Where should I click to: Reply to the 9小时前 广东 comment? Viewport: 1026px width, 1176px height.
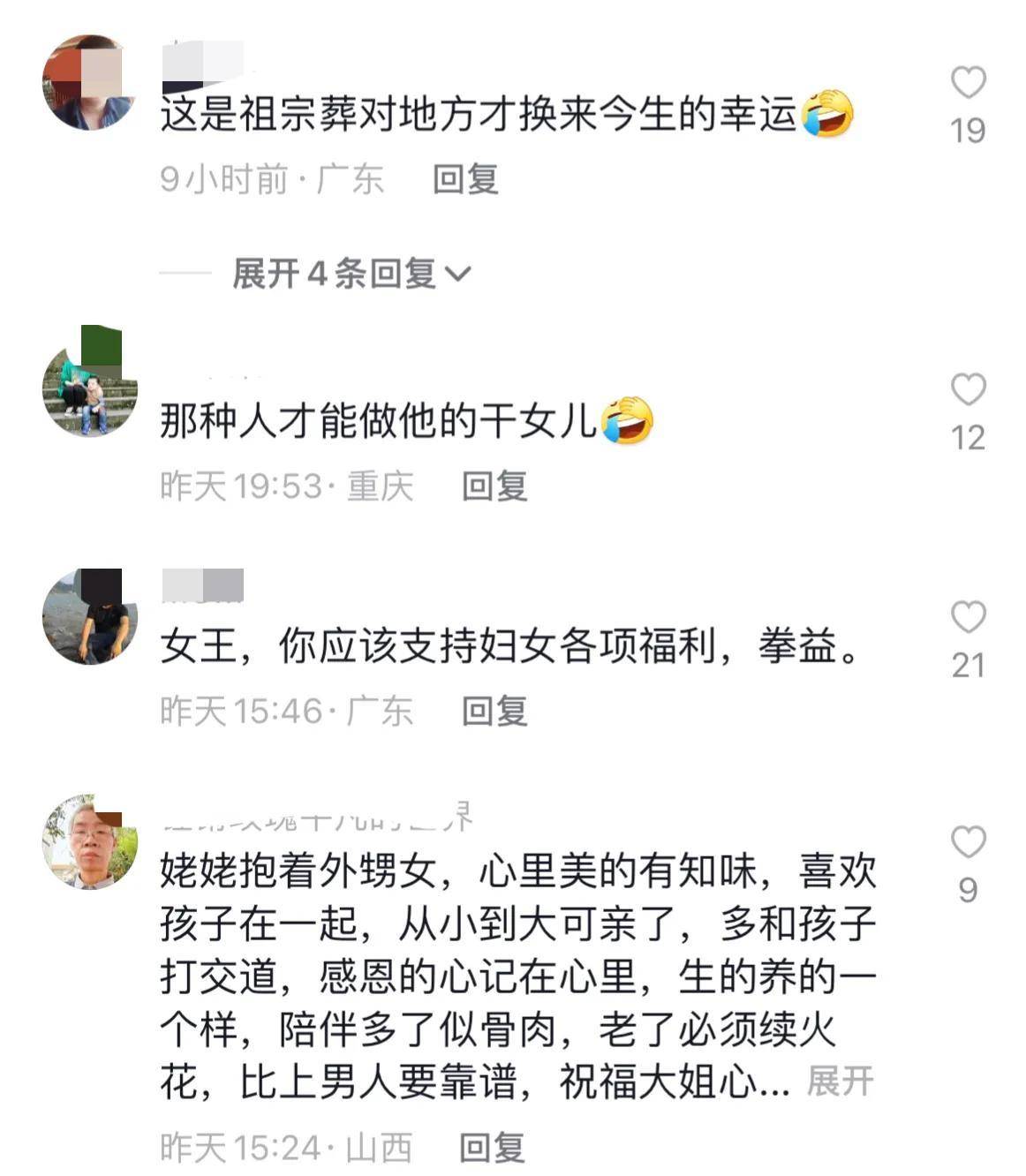465,180
